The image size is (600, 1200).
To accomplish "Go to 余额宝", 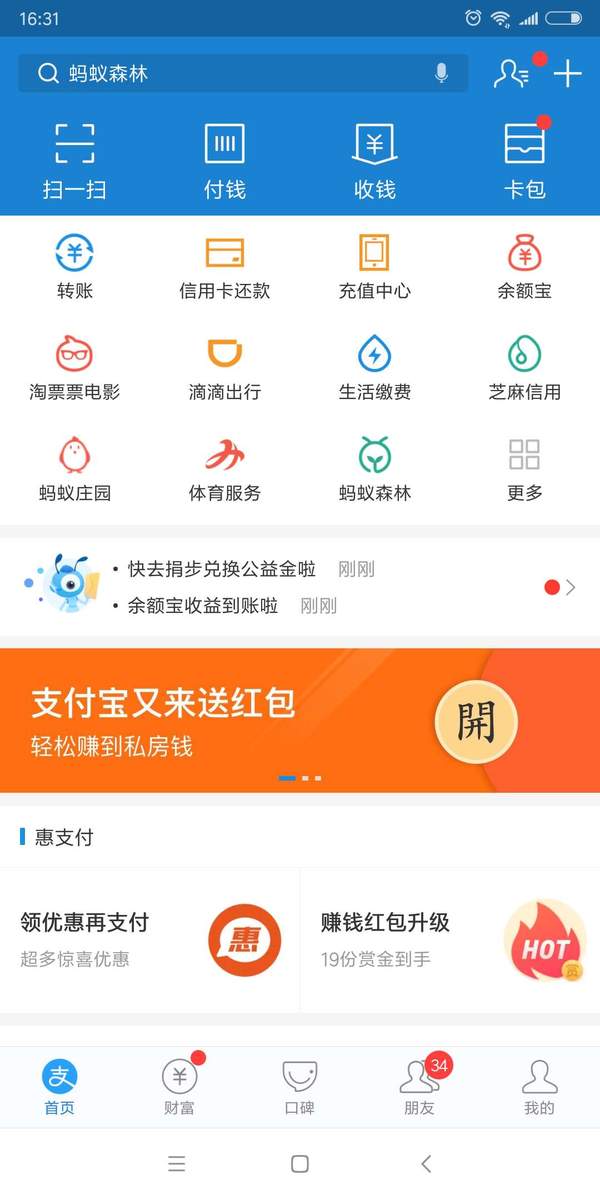I will coord(525,266).
